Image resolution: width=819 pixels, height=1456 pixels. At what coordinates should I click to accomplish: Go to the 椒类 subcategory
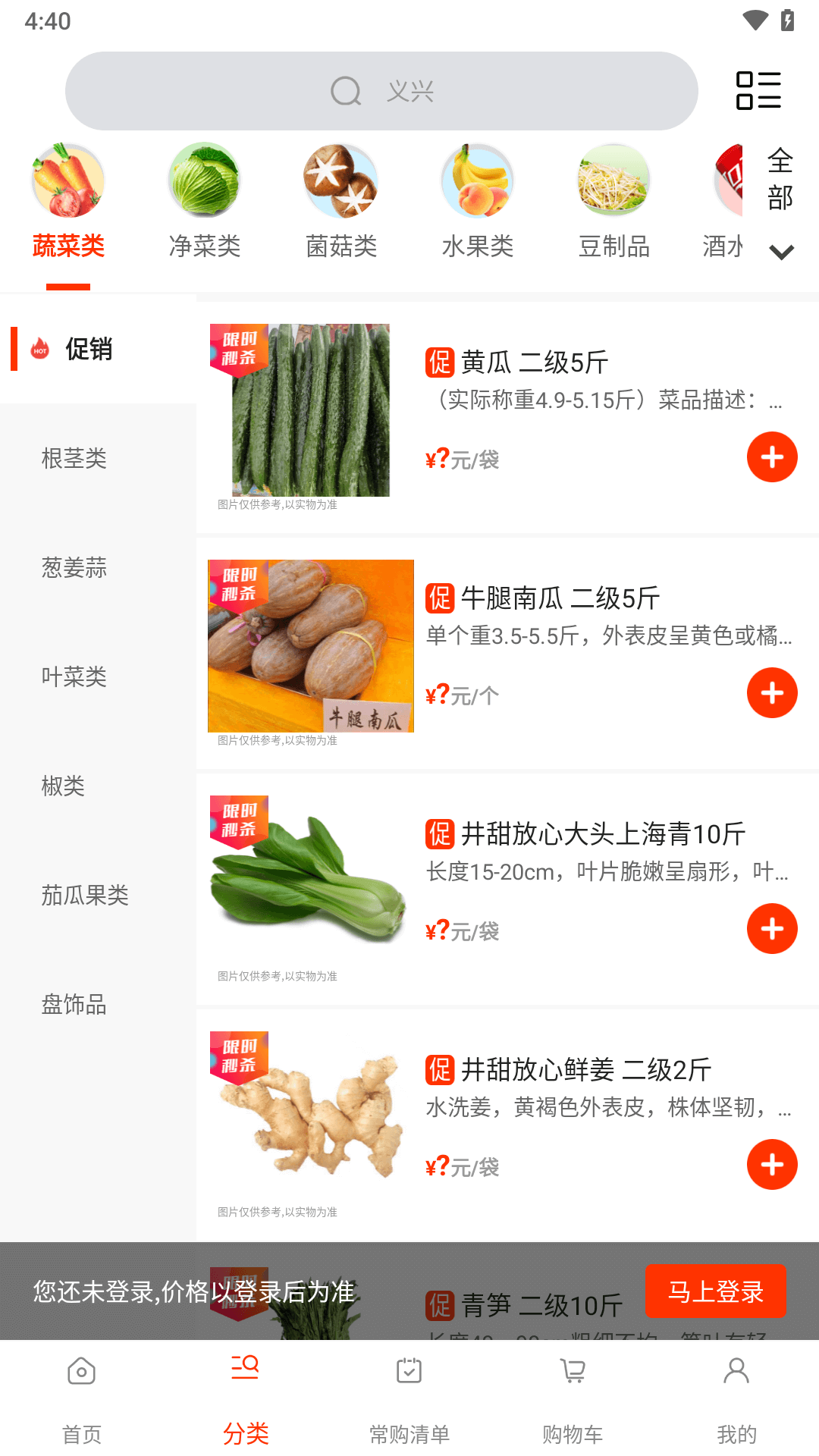(x=64, y=786)
